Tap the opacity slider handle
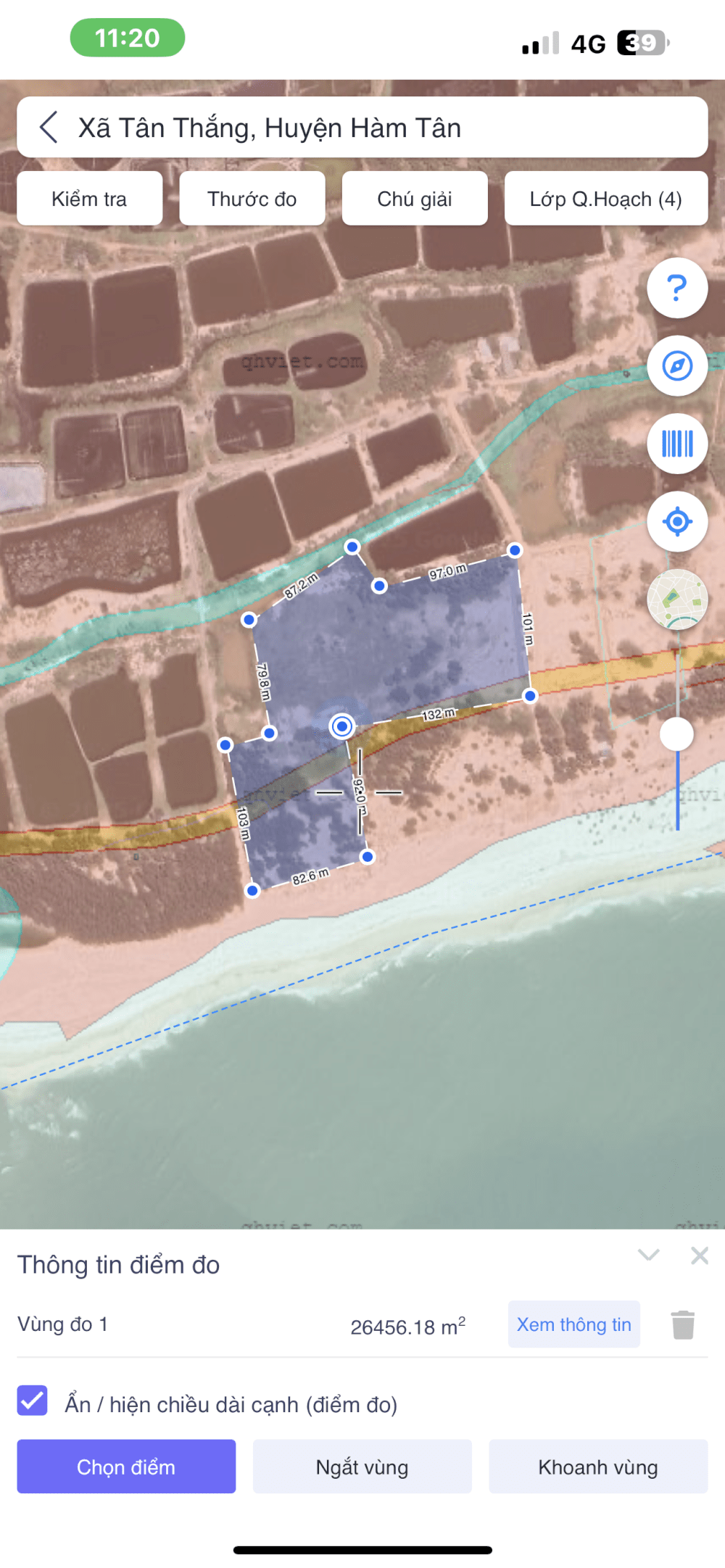 pyautogui.click(x=676, y=734)
